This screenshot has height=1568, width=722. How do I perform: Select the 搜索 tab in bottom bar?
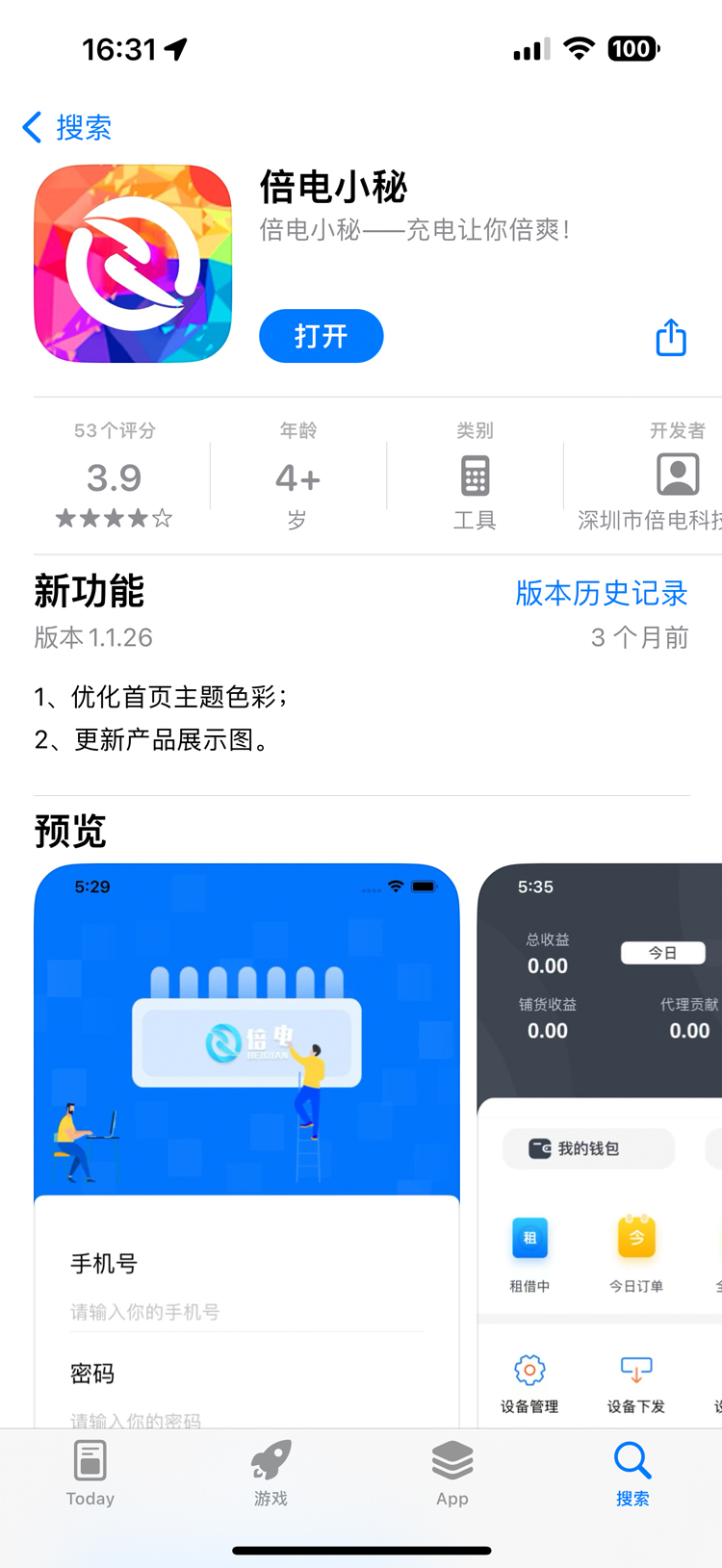tap(632, 1473)
